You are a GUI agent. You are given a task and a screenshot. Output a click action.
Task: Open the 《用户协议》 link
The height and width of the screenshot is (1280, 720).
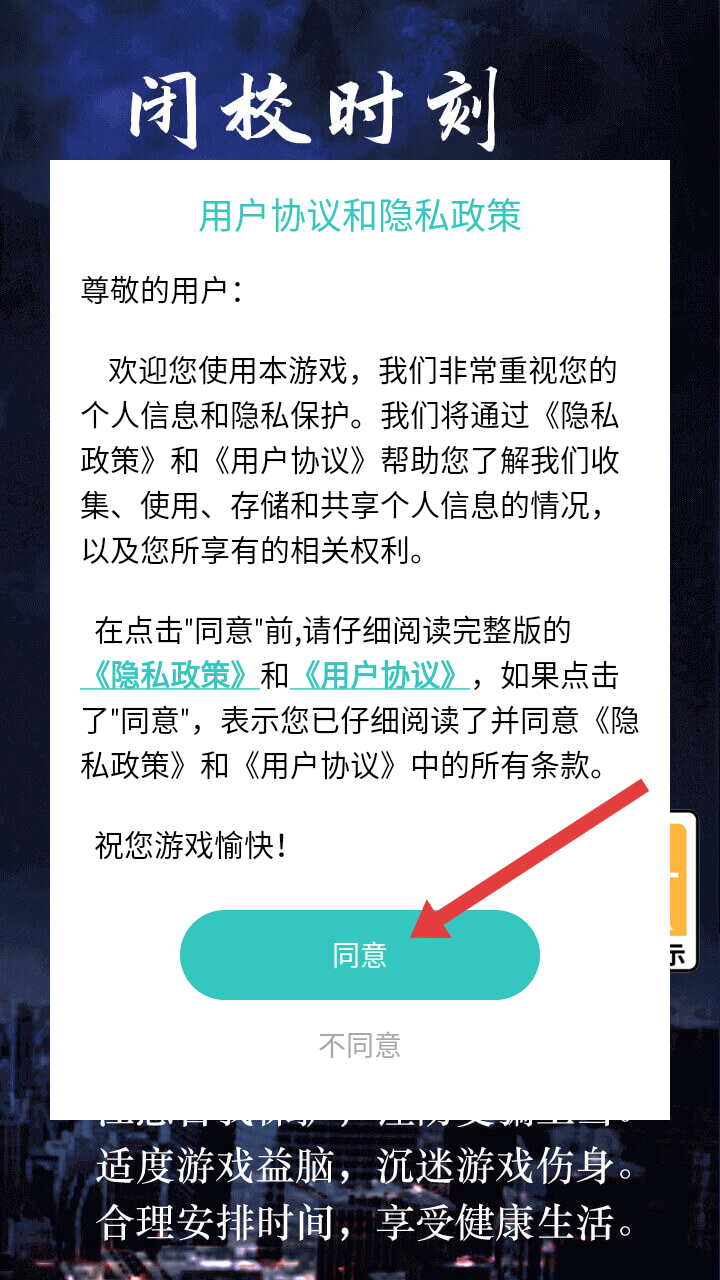coord(380,675)
